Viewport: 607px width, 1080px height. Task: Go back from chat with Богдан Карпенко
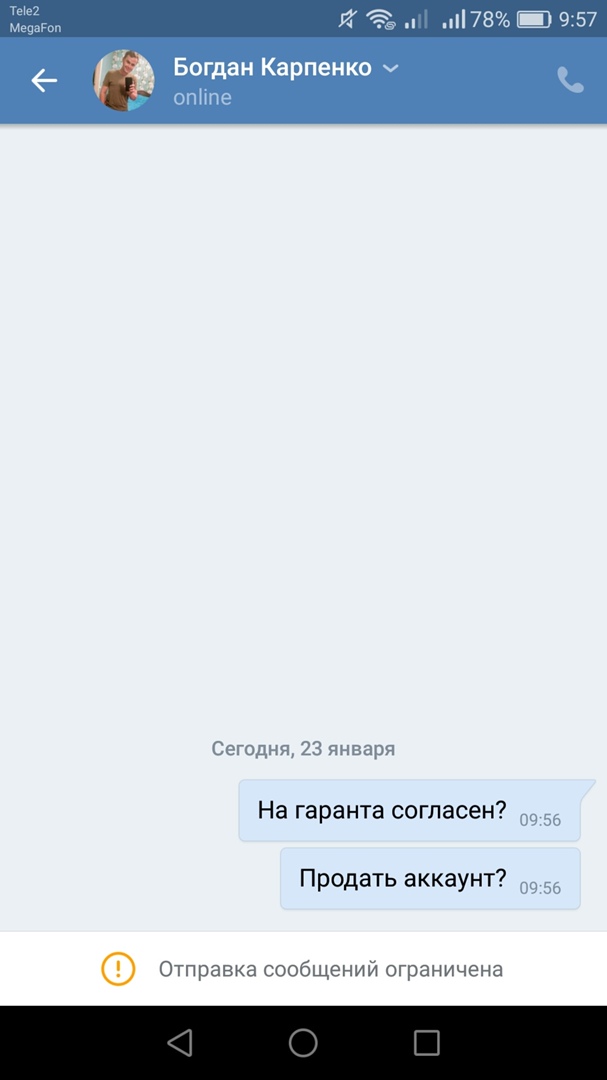(x=44, y=81)
